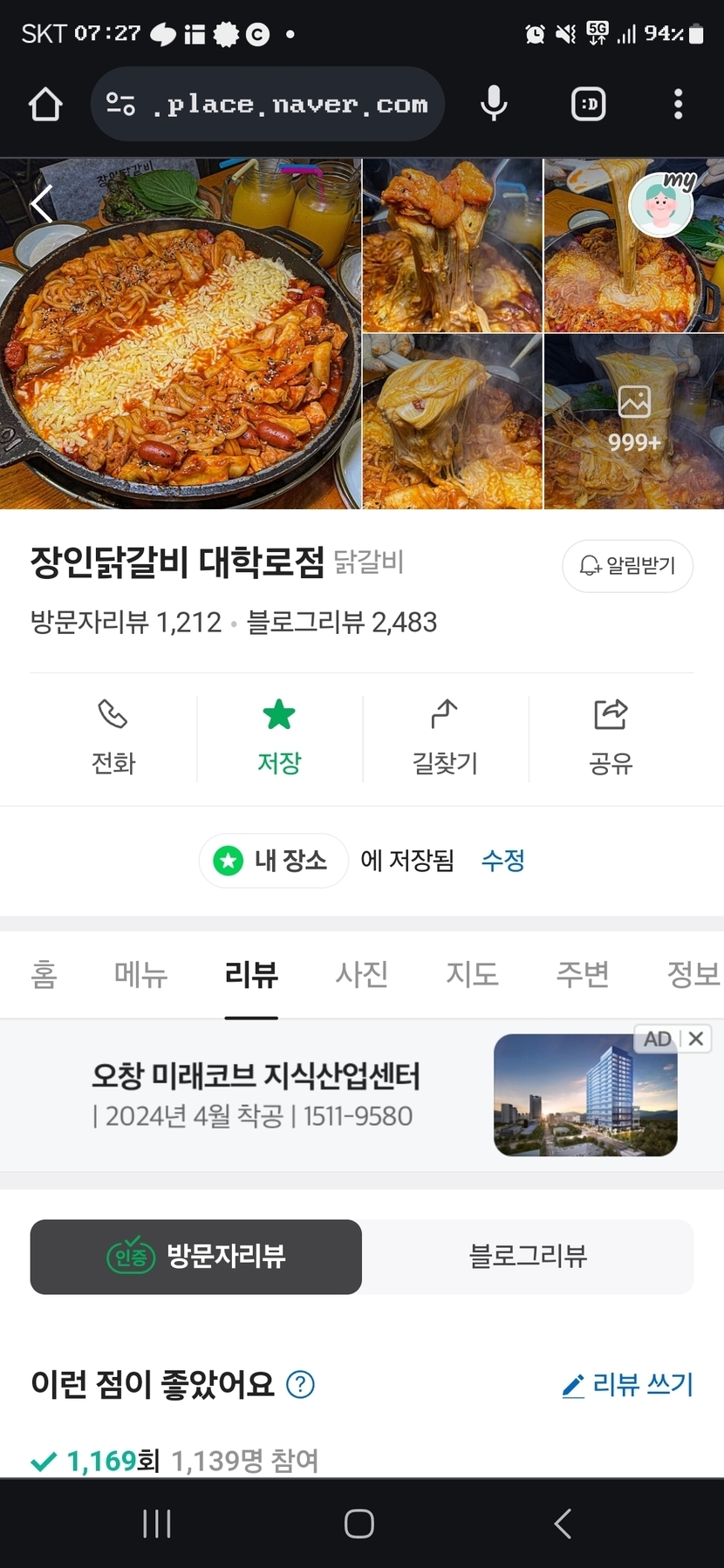Open the browser overflow menu

678,105
